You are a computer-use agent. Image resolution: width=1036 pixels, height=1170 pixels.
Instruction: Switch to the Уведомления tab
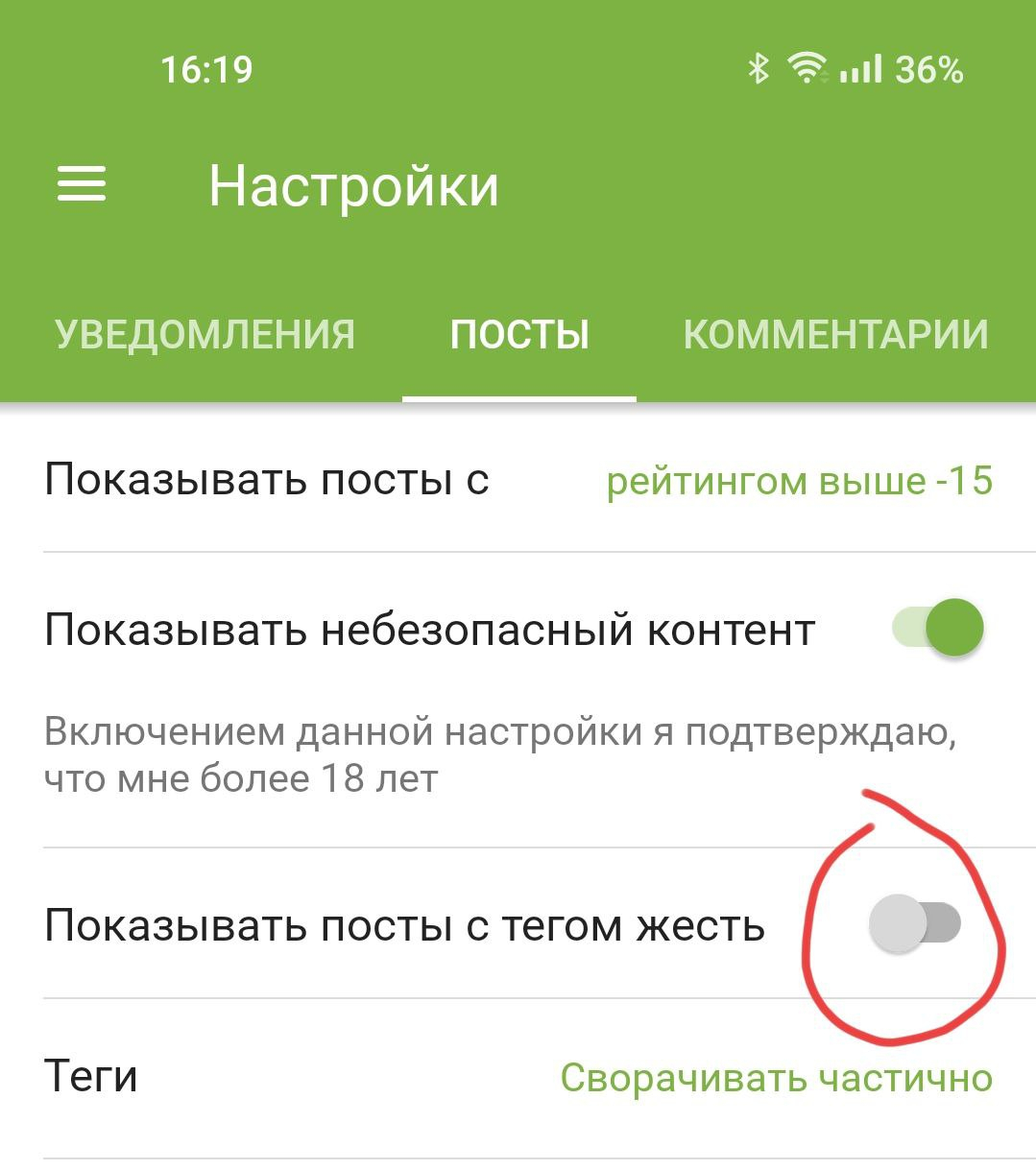click(205, 335)
